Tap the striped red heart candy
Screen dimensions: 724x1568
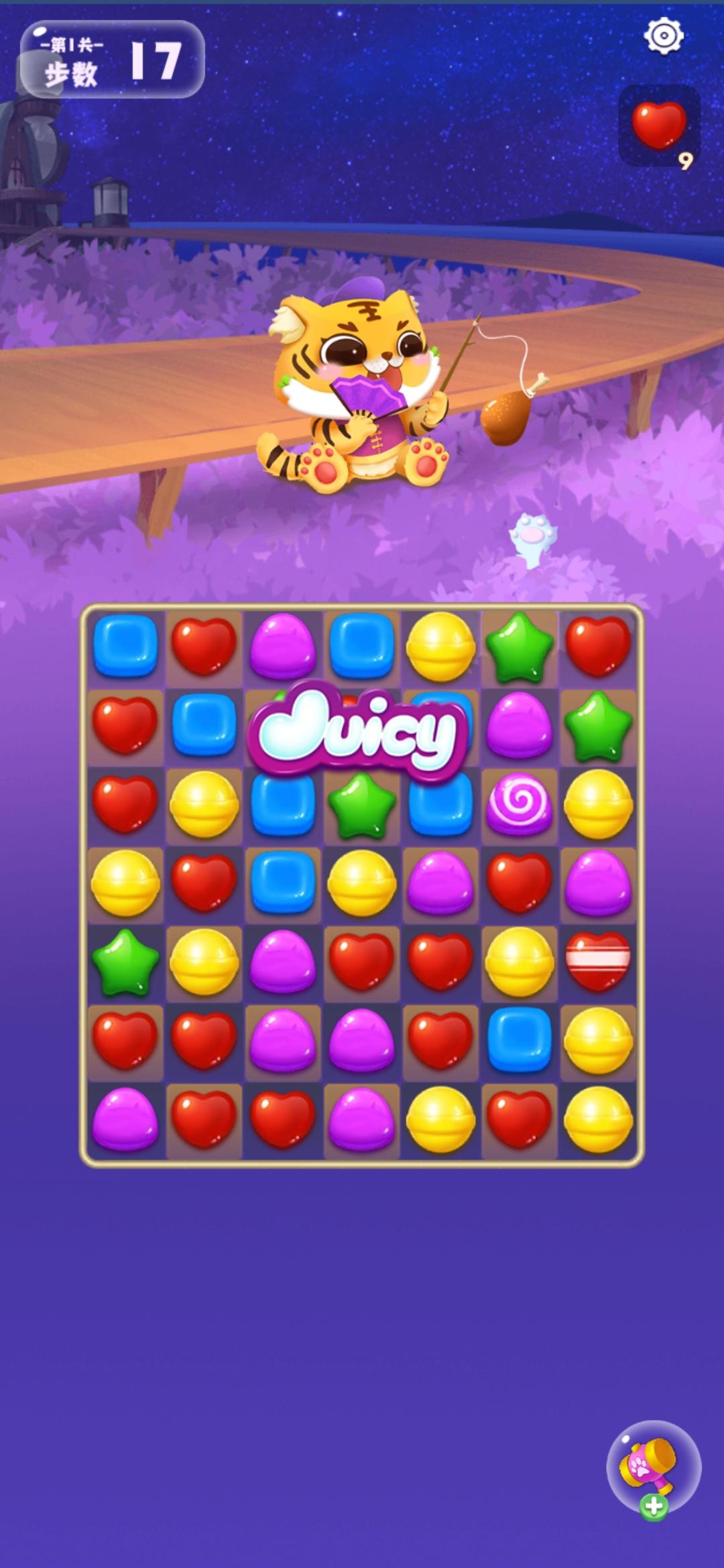[x=597, y=961]
